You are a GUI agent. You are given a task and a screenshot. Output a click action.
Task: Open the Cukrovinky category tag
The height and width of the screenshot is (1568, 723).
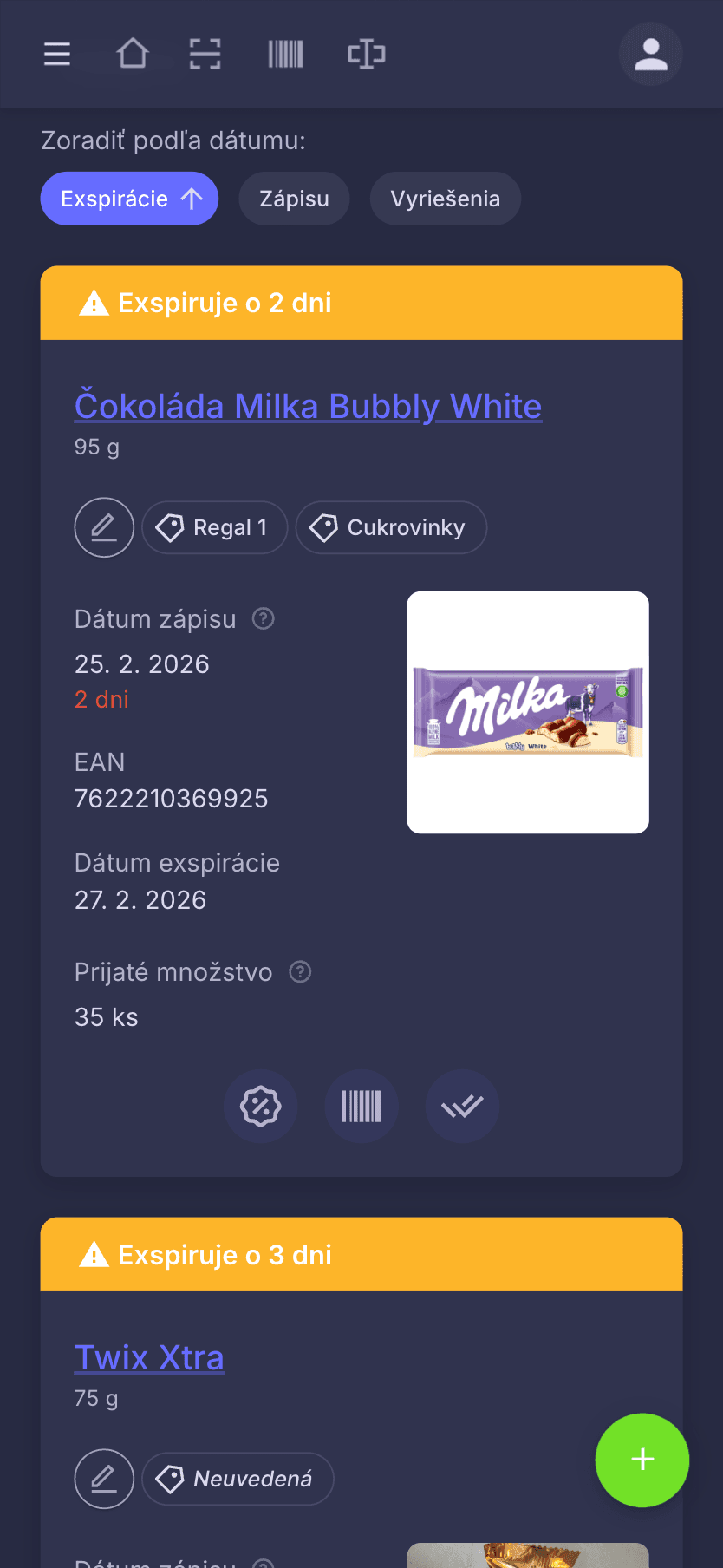391,527
